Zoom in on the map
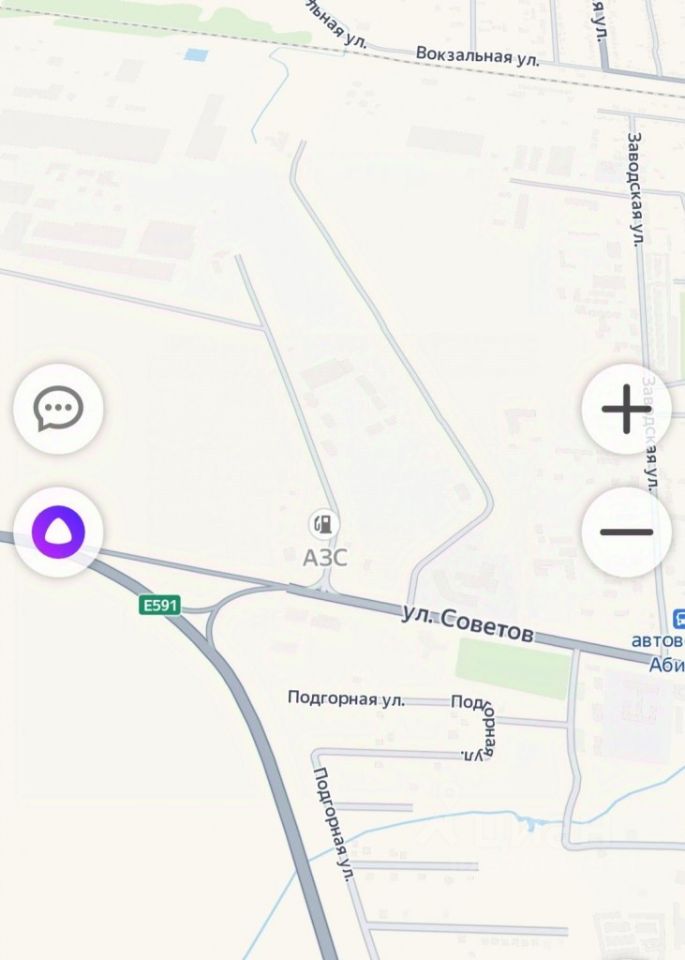 (x=626, y=409)
